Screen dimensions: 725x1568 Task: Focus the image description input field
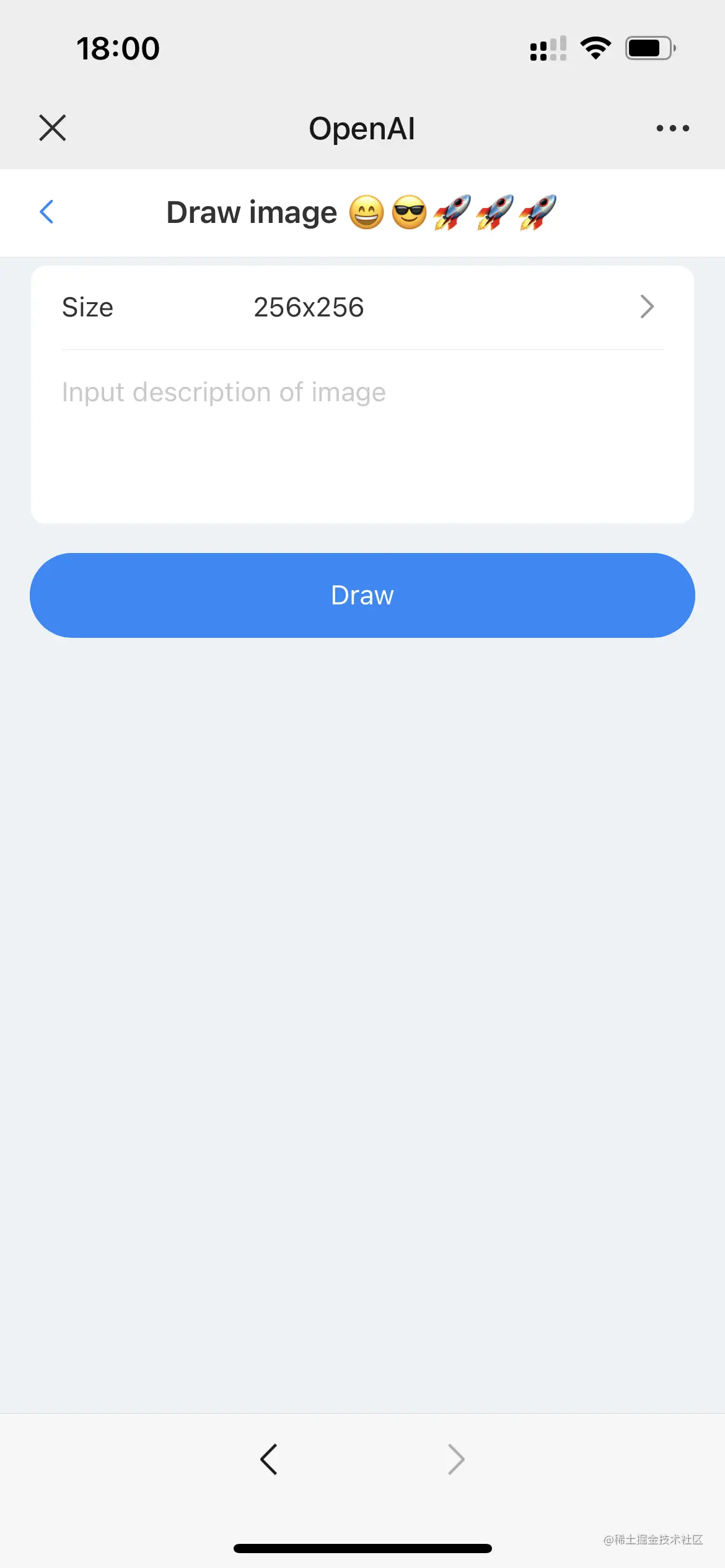[x=362, y=433]
